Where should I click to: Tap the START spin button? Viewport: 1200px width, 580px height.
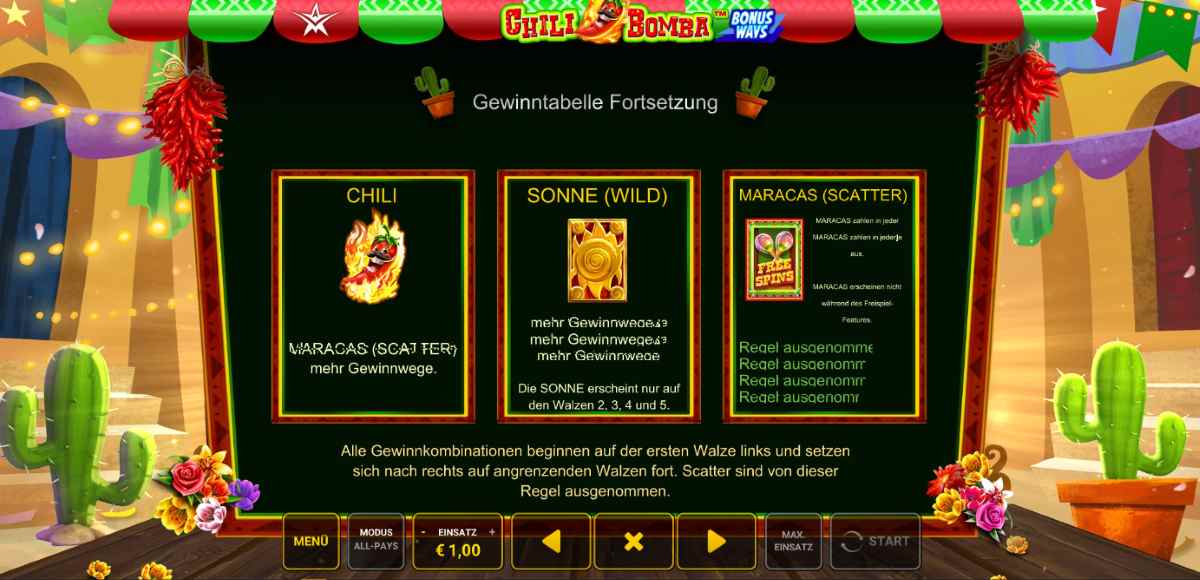876,541
